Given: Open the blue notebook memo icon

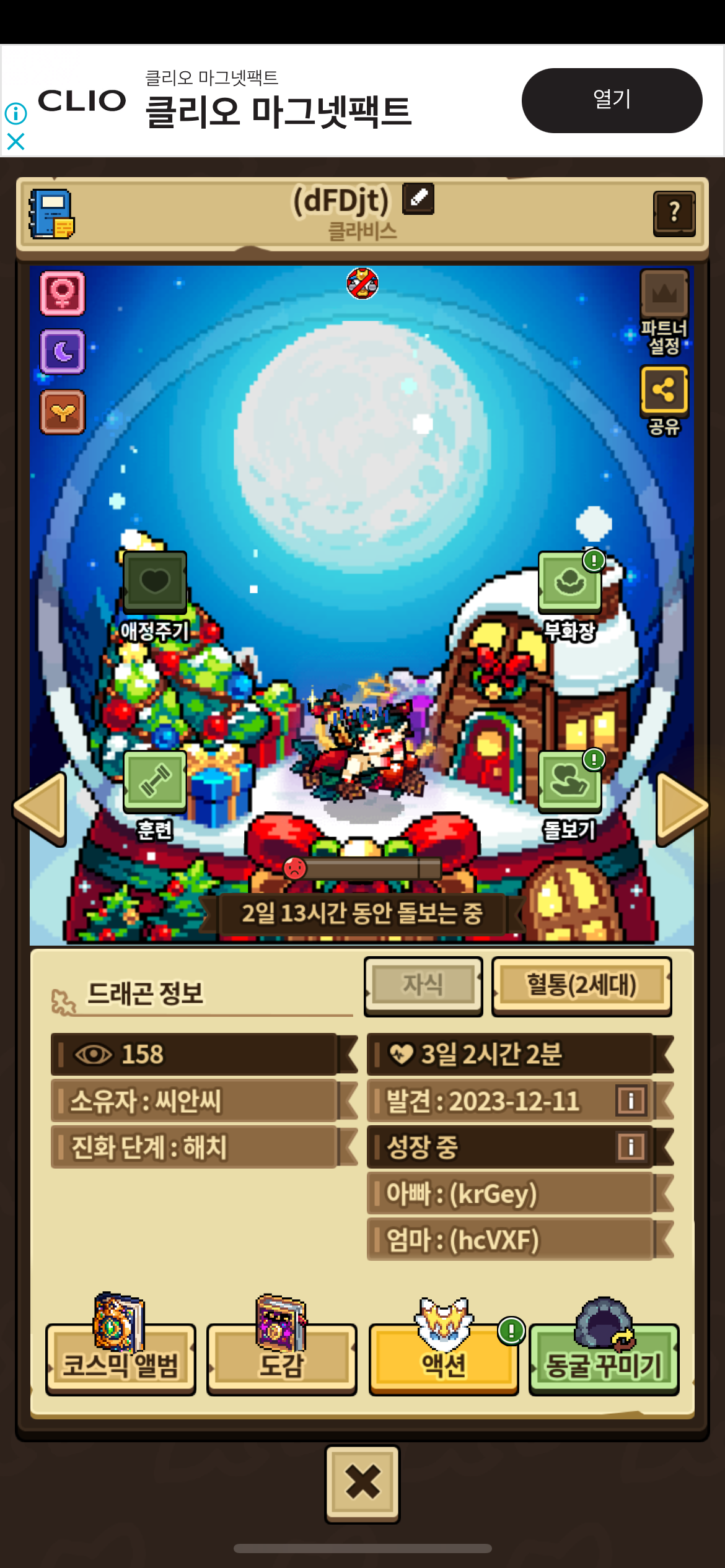Looking at the screenshot, I should point(51,214).
